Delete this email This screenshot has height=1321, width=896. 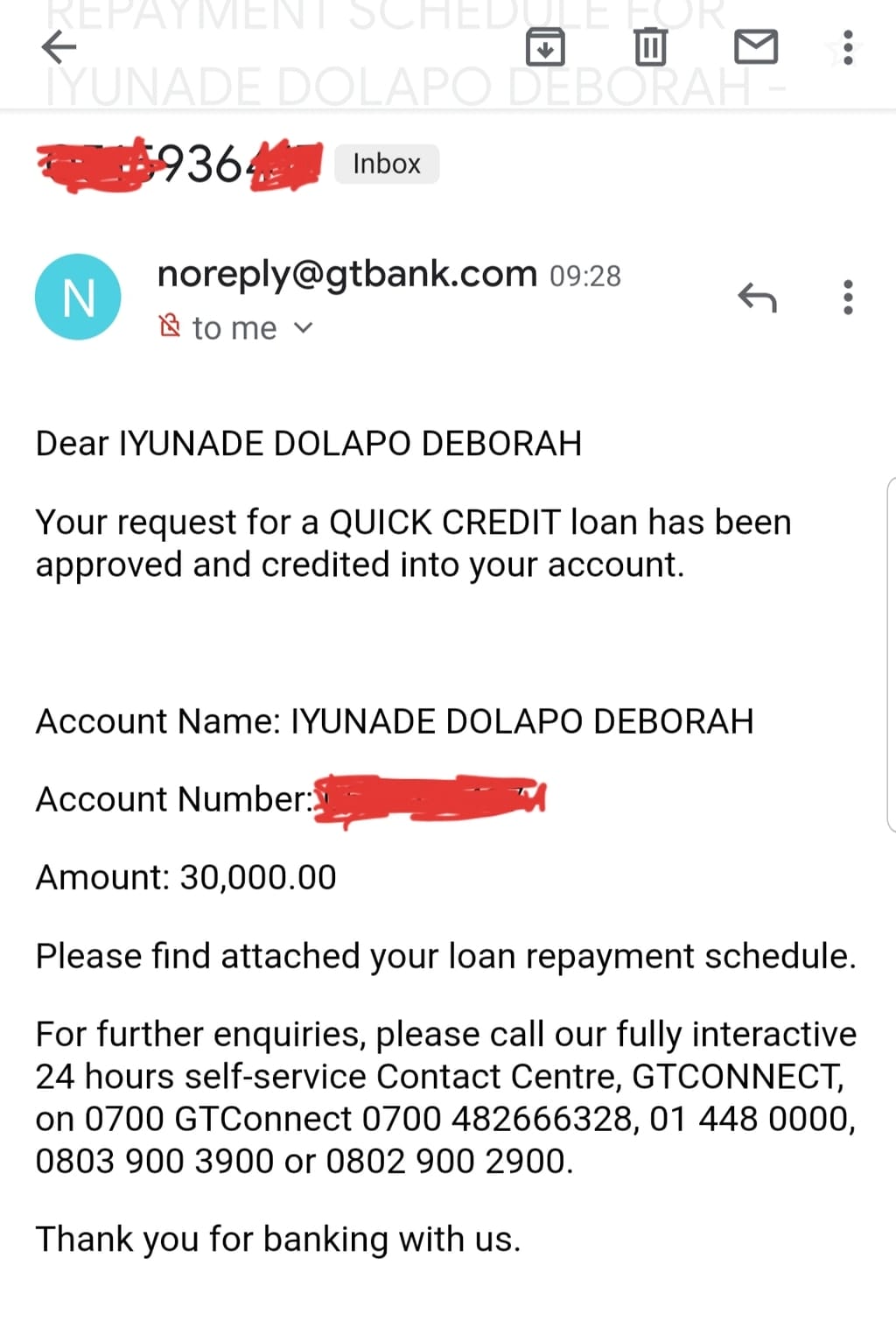point(649,47)
